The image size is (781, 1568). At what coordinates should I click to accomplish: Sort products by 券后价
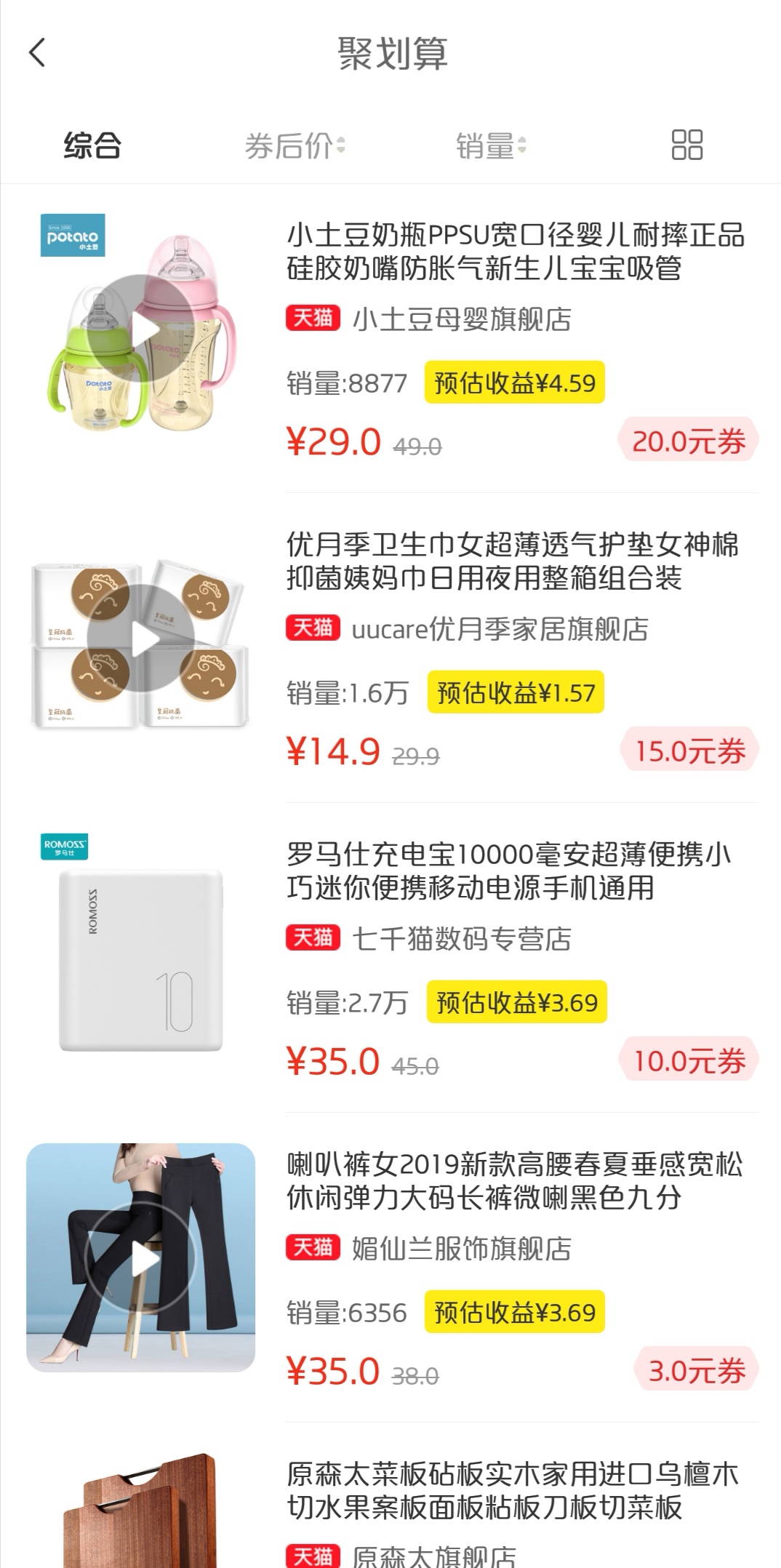pyautogui.click(x=294, y=145)
